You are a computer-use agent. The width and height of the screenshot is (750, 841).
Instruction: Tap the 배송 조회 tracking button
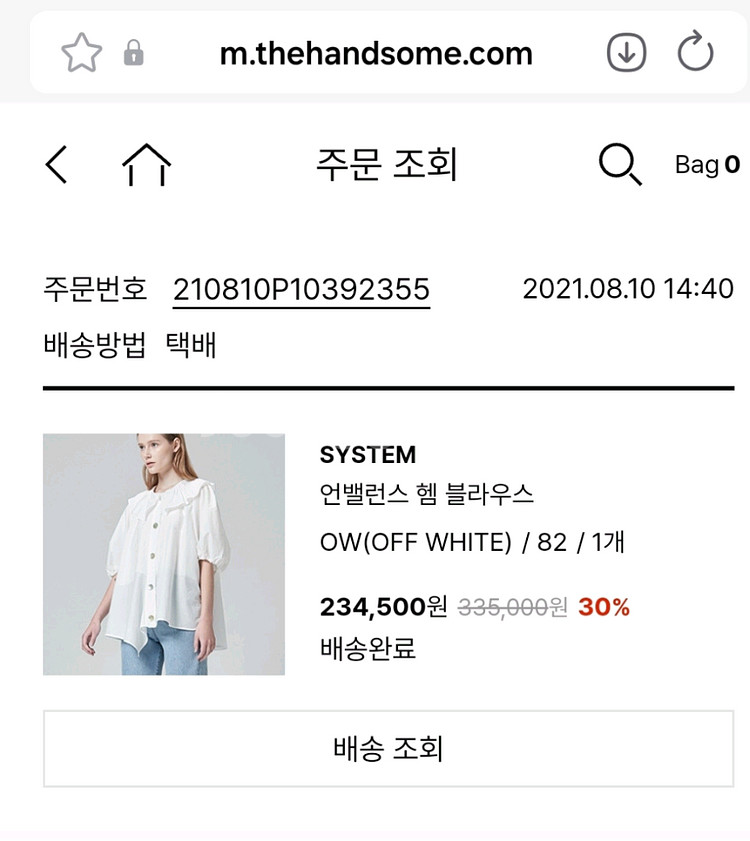tap(388, 749)
